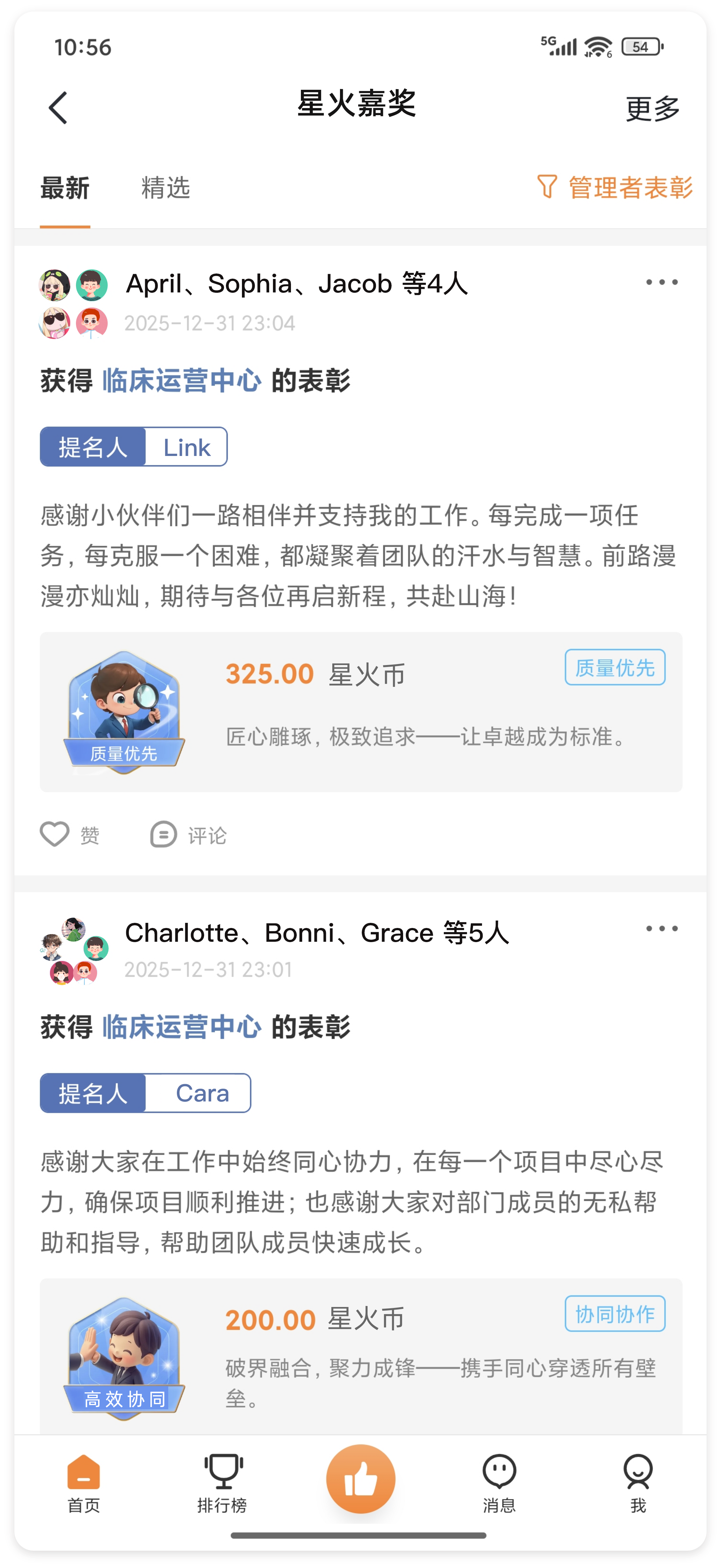Switch to the 我 profile tab

coord(638,1483)
